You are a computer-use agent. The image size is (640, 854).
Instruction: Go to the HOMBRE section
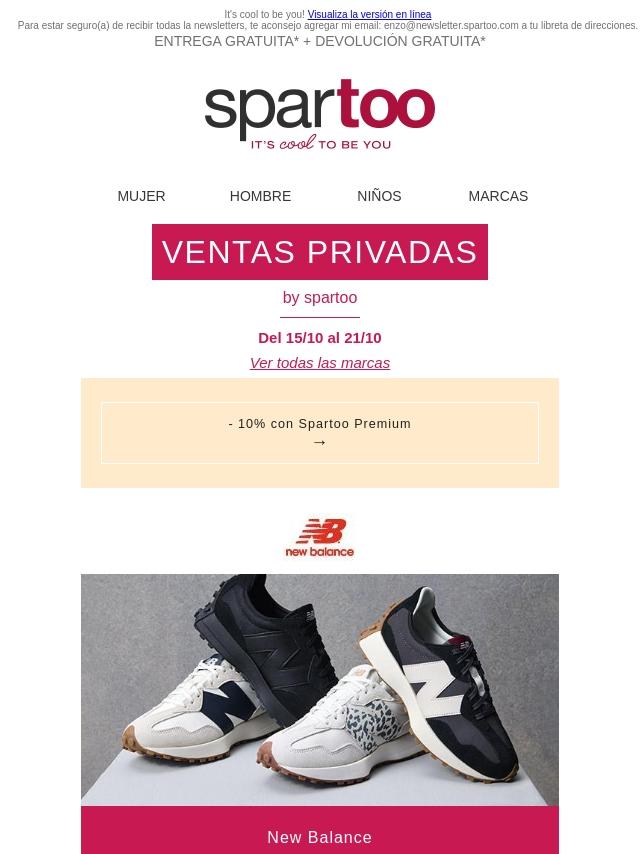[x=260, y=196]
